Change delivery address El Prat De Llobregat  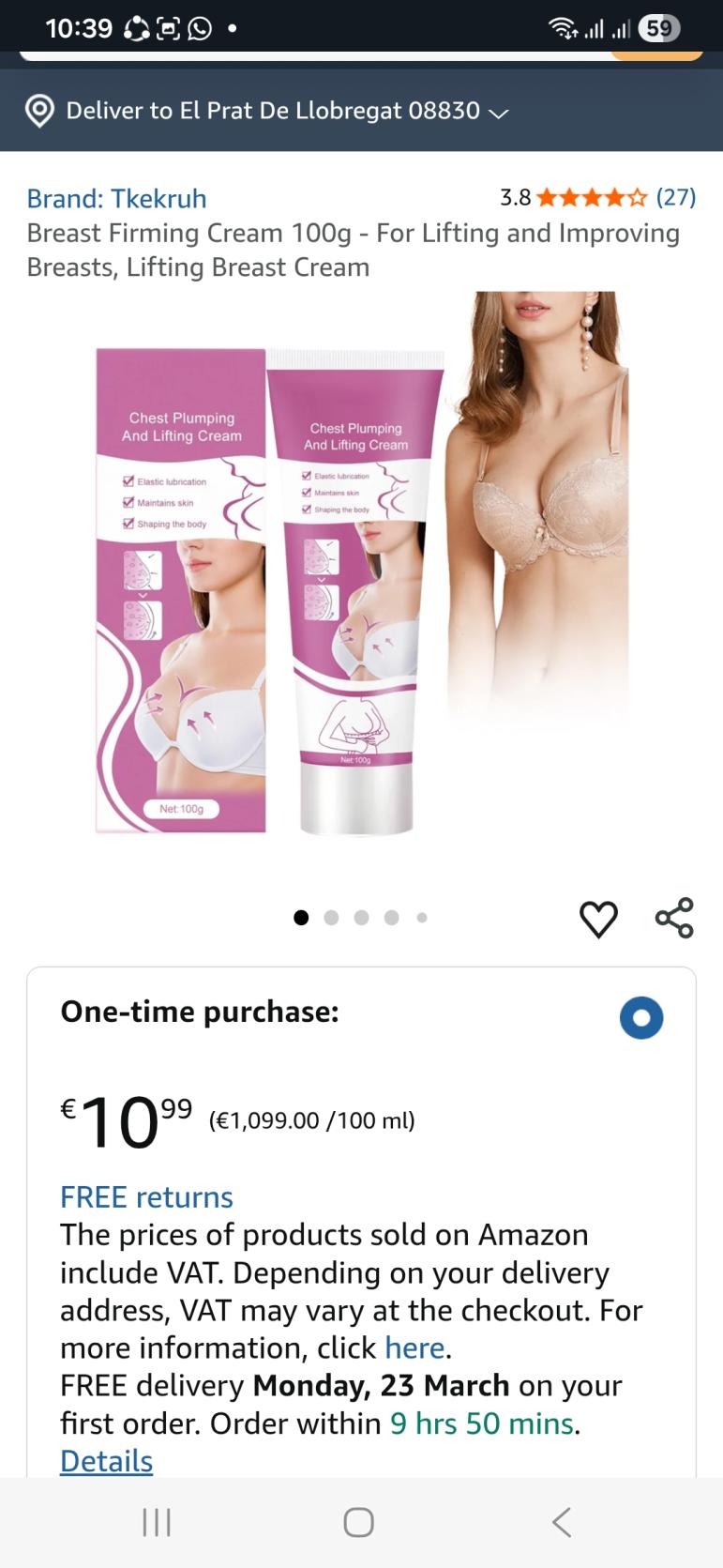pos(272,111)
